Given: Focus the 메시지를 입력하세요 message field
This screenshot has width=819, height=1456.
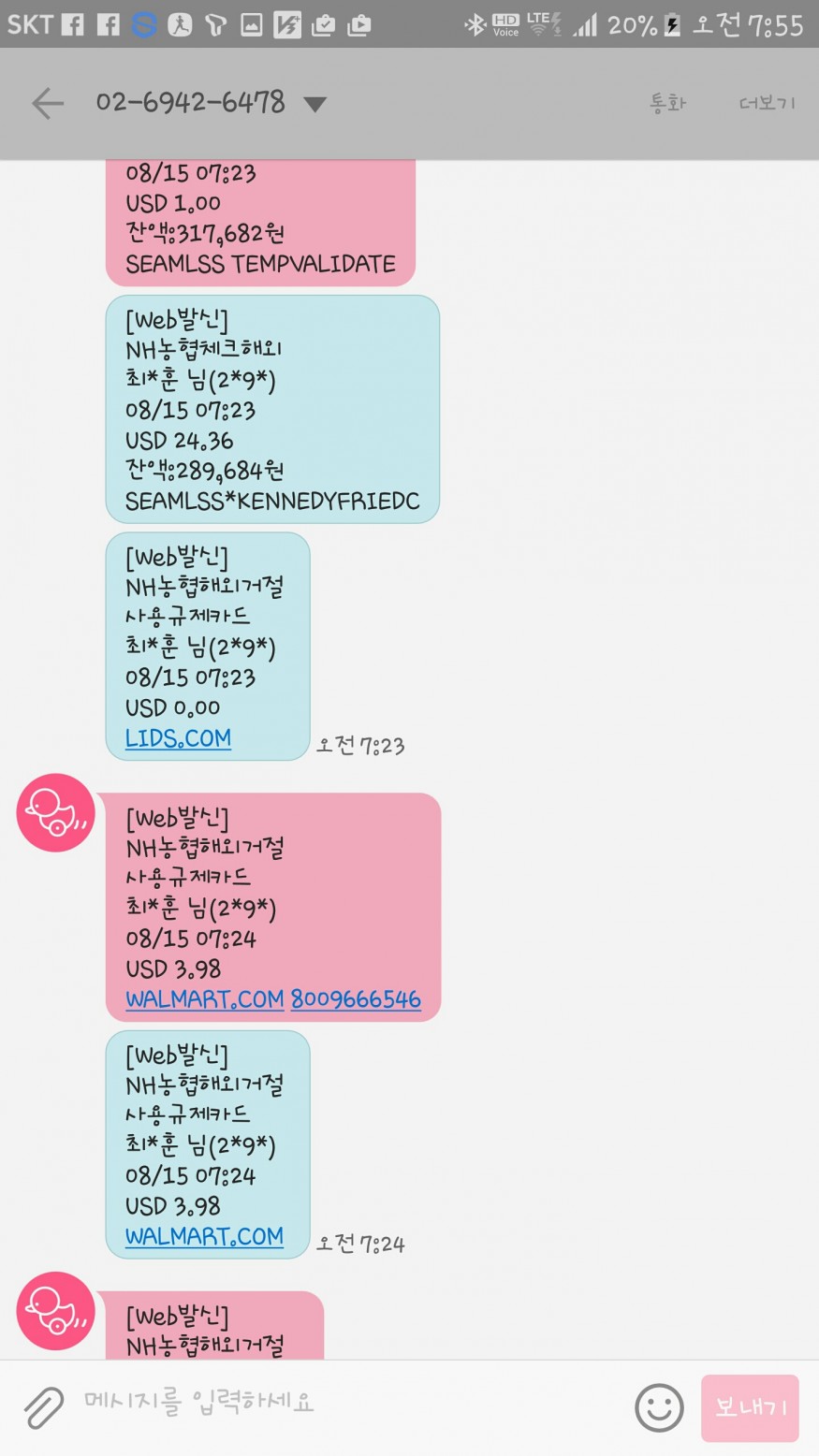Looking at the screenshot, I should [346, 1403].
